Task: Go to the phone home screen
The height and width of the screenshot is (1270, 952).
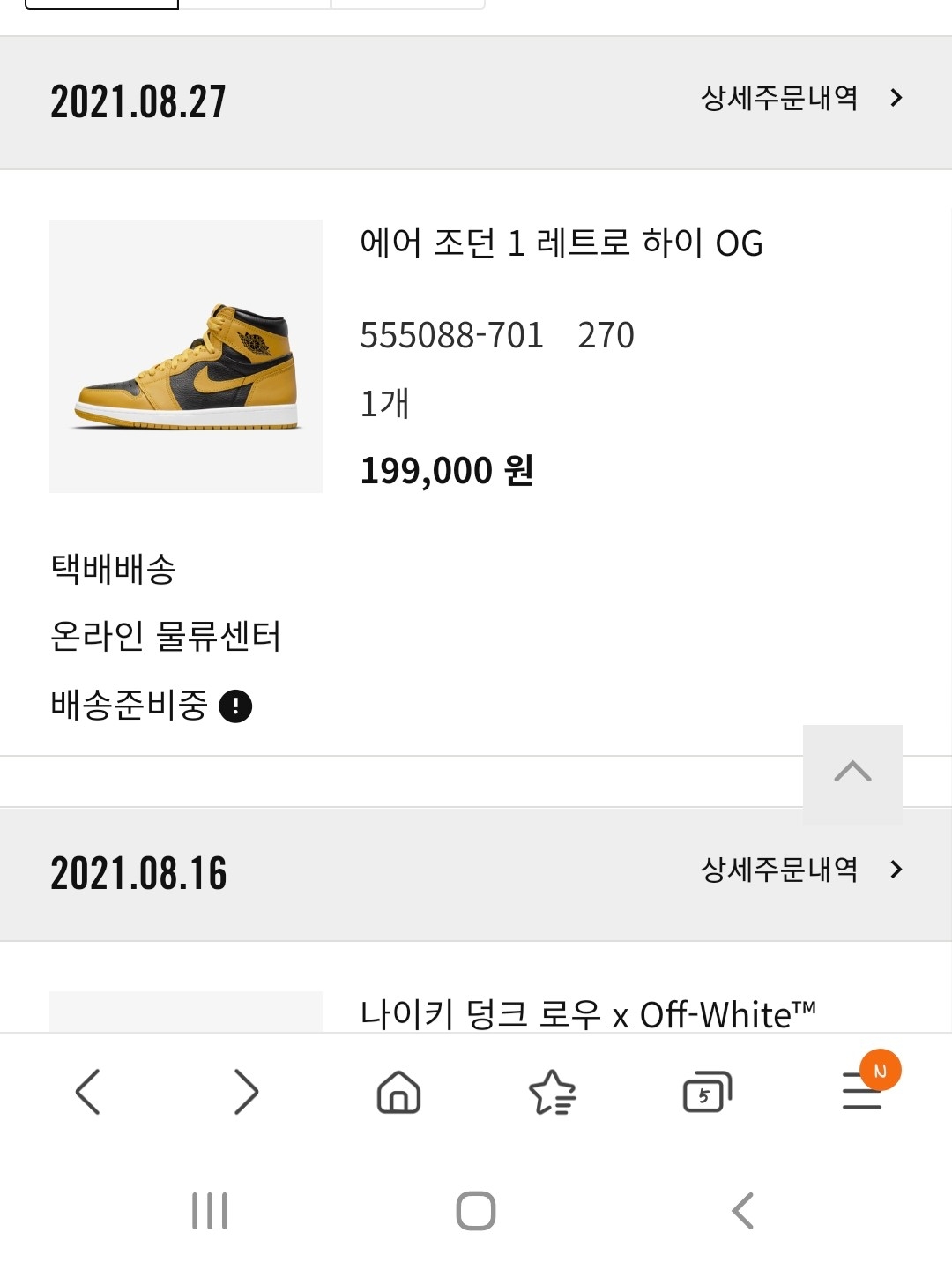Action: point(476,1211)
